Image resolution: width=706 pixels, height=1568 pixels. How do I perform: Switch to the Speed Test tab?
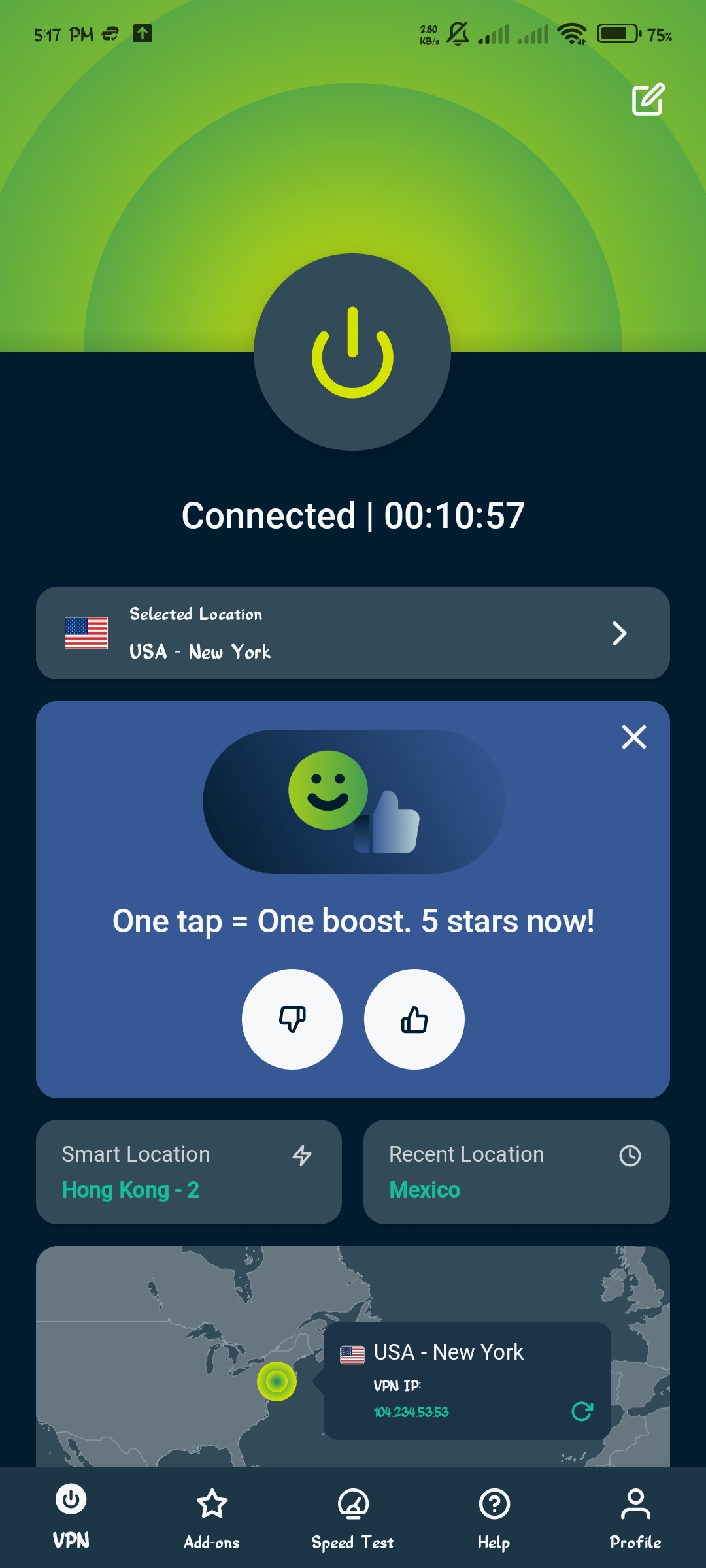click(x=353, y=1518)
